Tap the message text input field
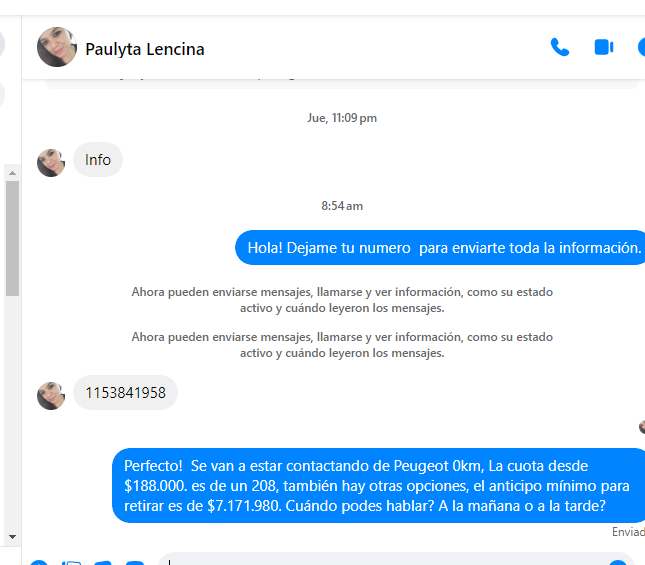This screenshot has height=565, width=645. tap(380, 560)
